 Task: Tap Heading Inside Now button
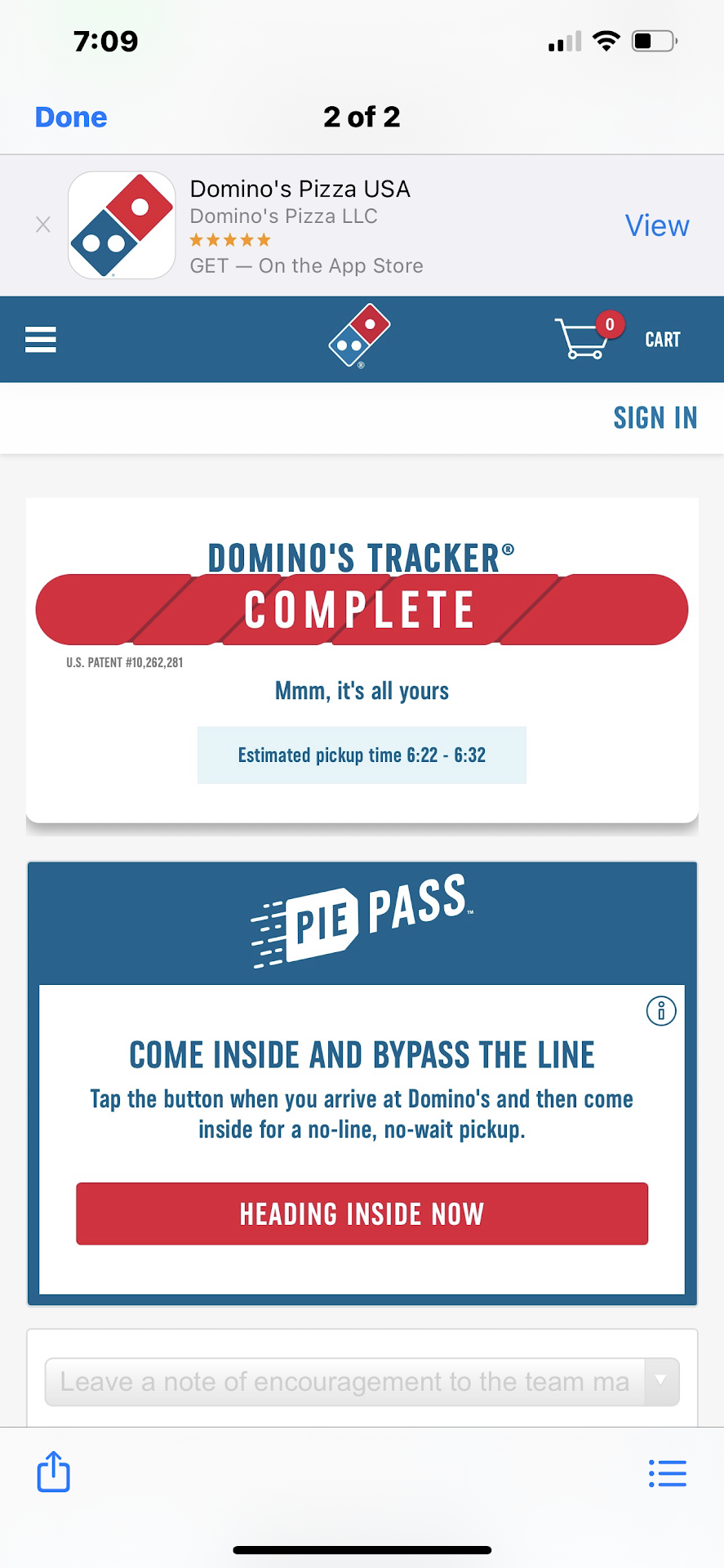tap(362, 1214)
